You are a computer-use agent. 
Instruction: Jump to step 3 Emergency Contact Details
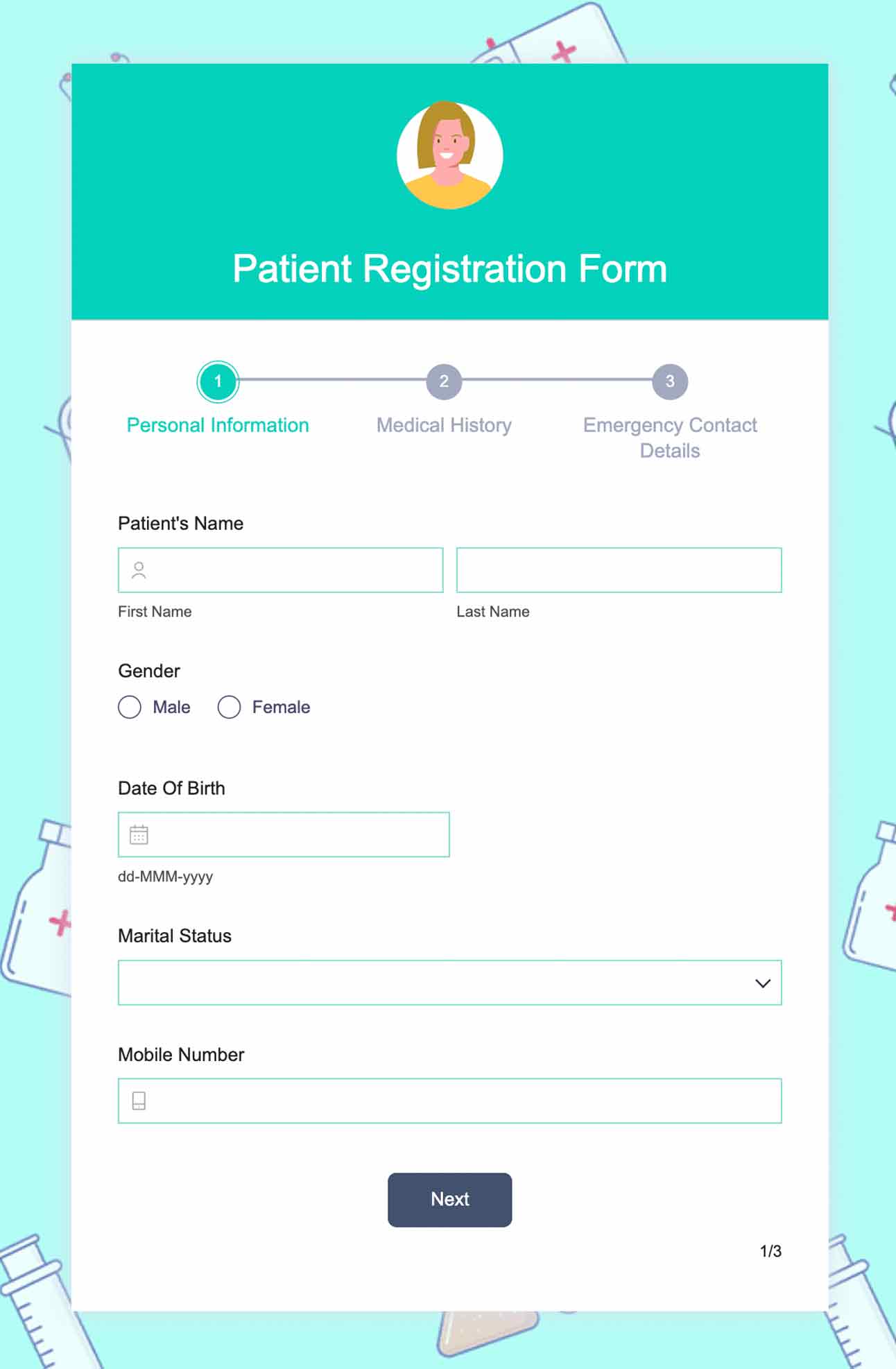[x=669, y=381]
